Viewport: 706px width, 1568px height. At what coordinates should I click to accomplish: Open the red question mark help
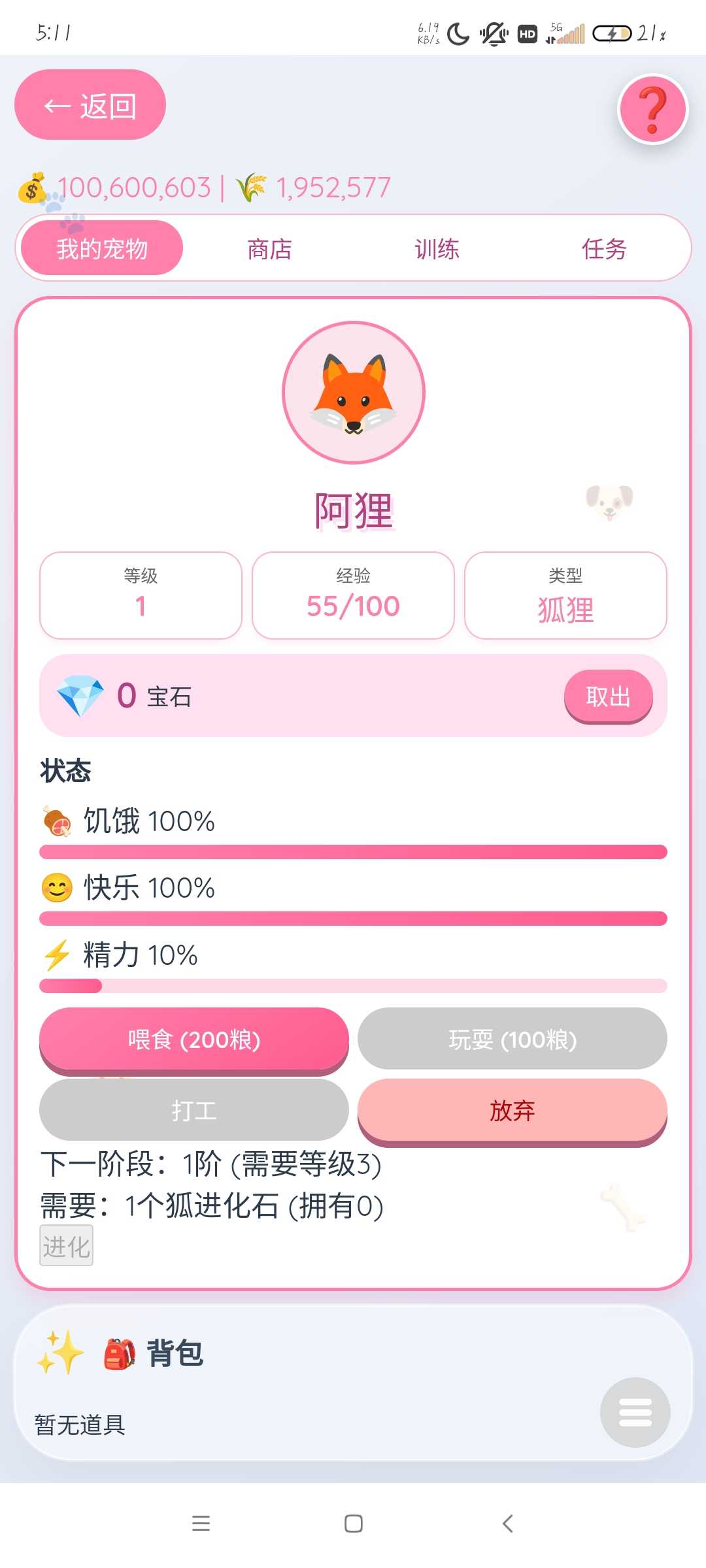(x=652, y=109)
